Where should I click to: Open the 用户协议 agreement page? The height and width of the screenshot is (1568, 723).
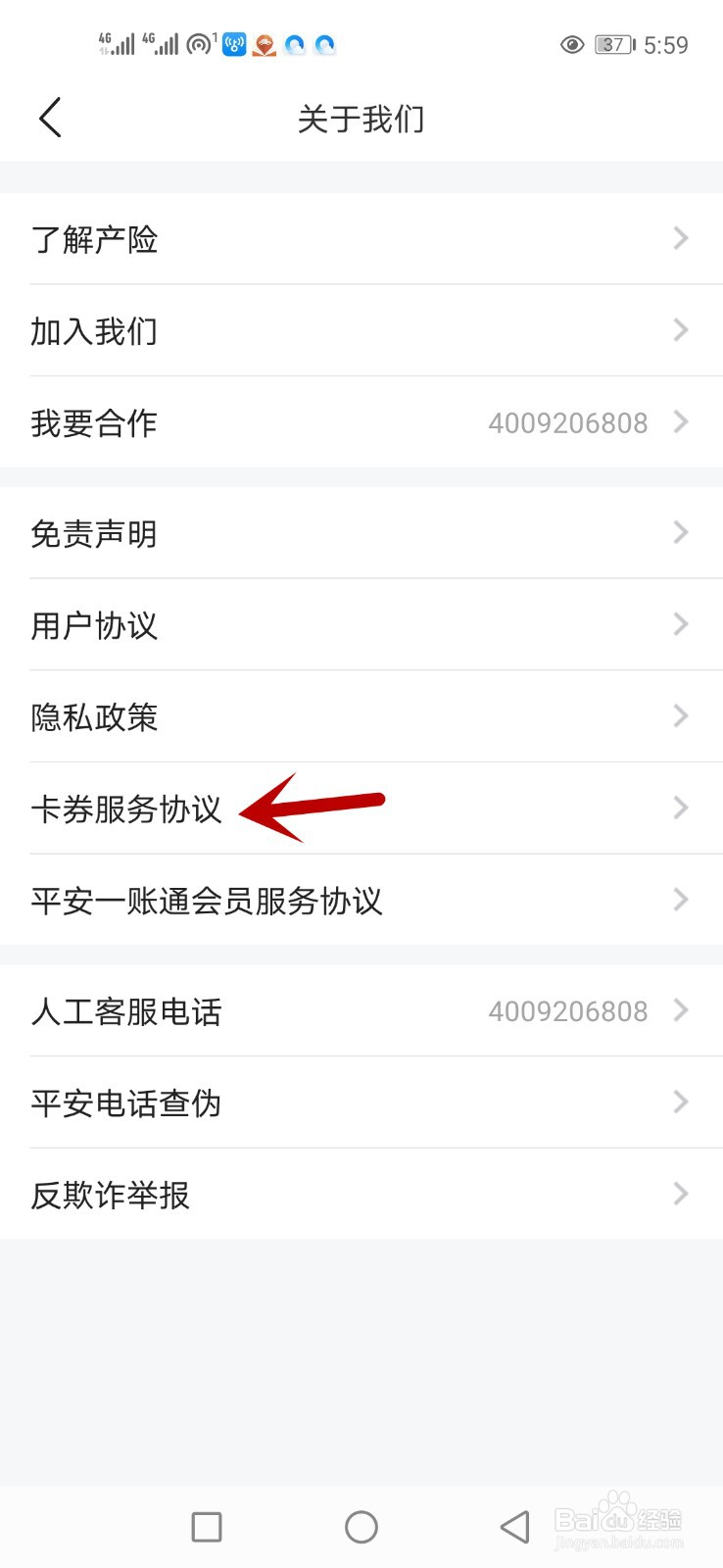pos(95,624)
